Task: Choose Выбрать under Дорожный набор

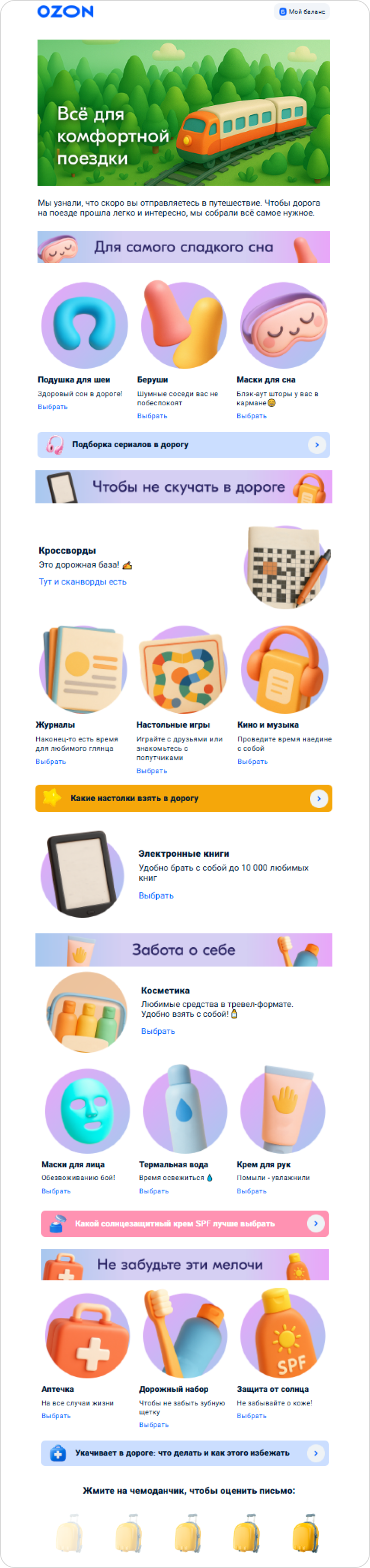Action: [154, 1425]
